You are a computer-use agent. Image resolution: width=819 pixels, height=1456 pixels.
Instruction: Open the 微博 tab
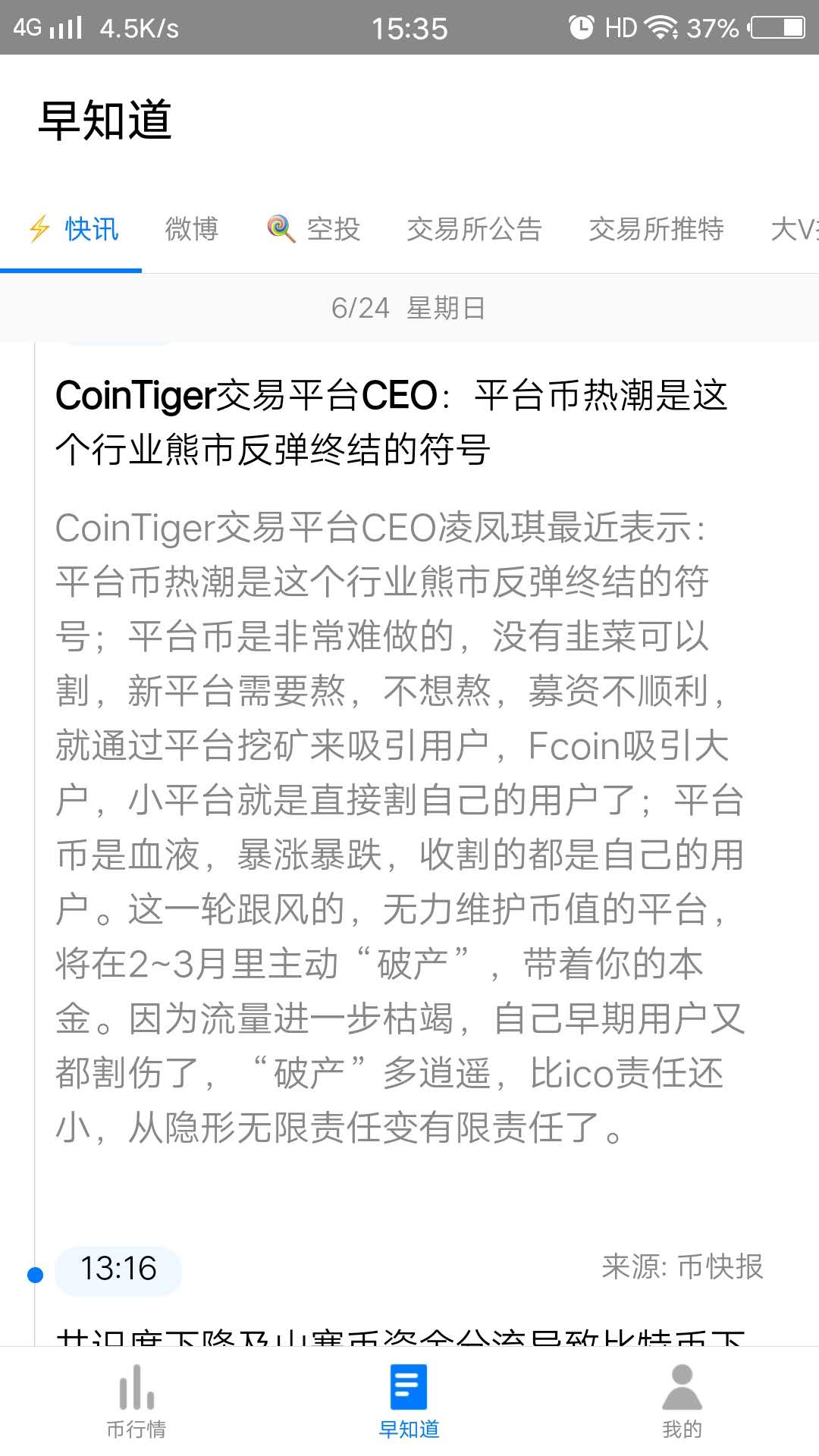[x=192, y=229]
